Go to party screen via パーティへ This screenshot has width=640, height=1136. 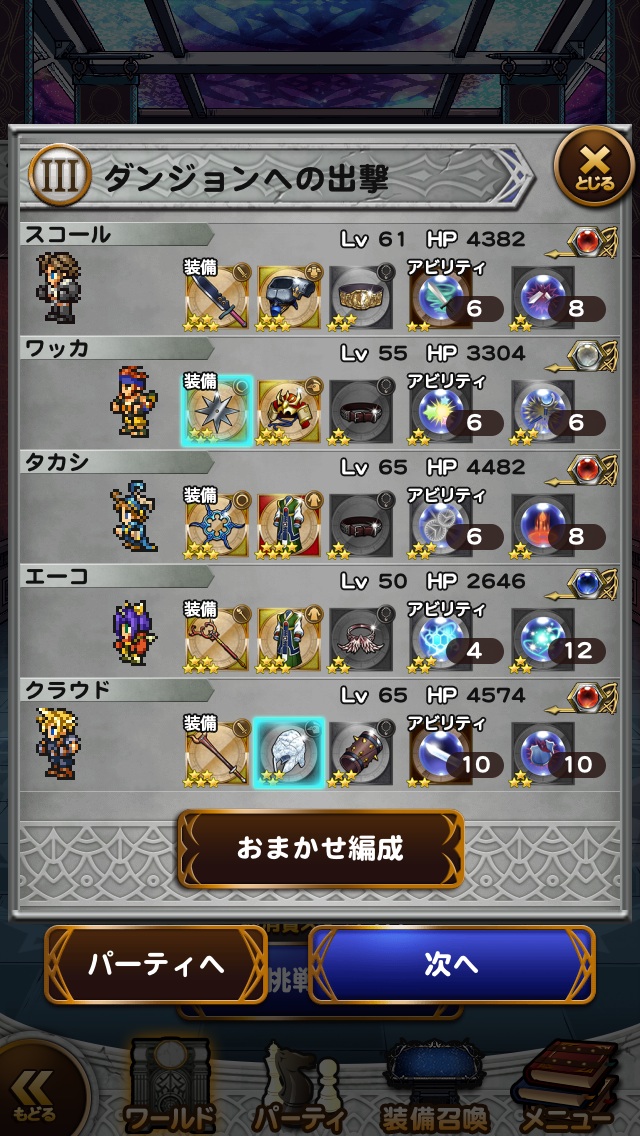click(156, 964)
